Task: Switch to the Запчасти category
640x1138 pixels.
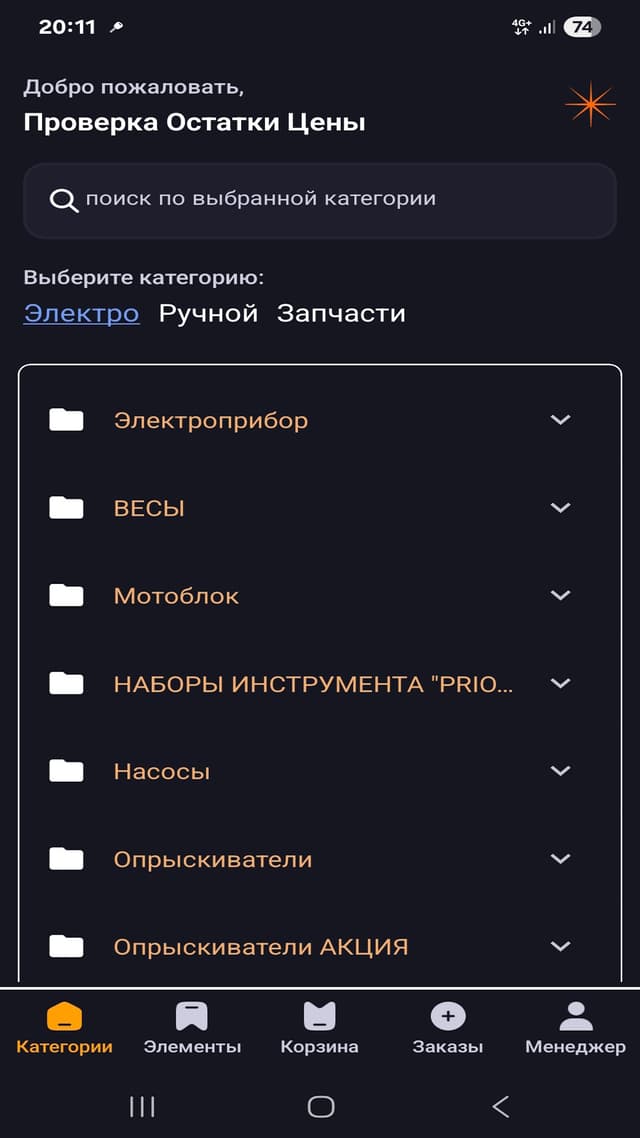Action: pos(341,313)
